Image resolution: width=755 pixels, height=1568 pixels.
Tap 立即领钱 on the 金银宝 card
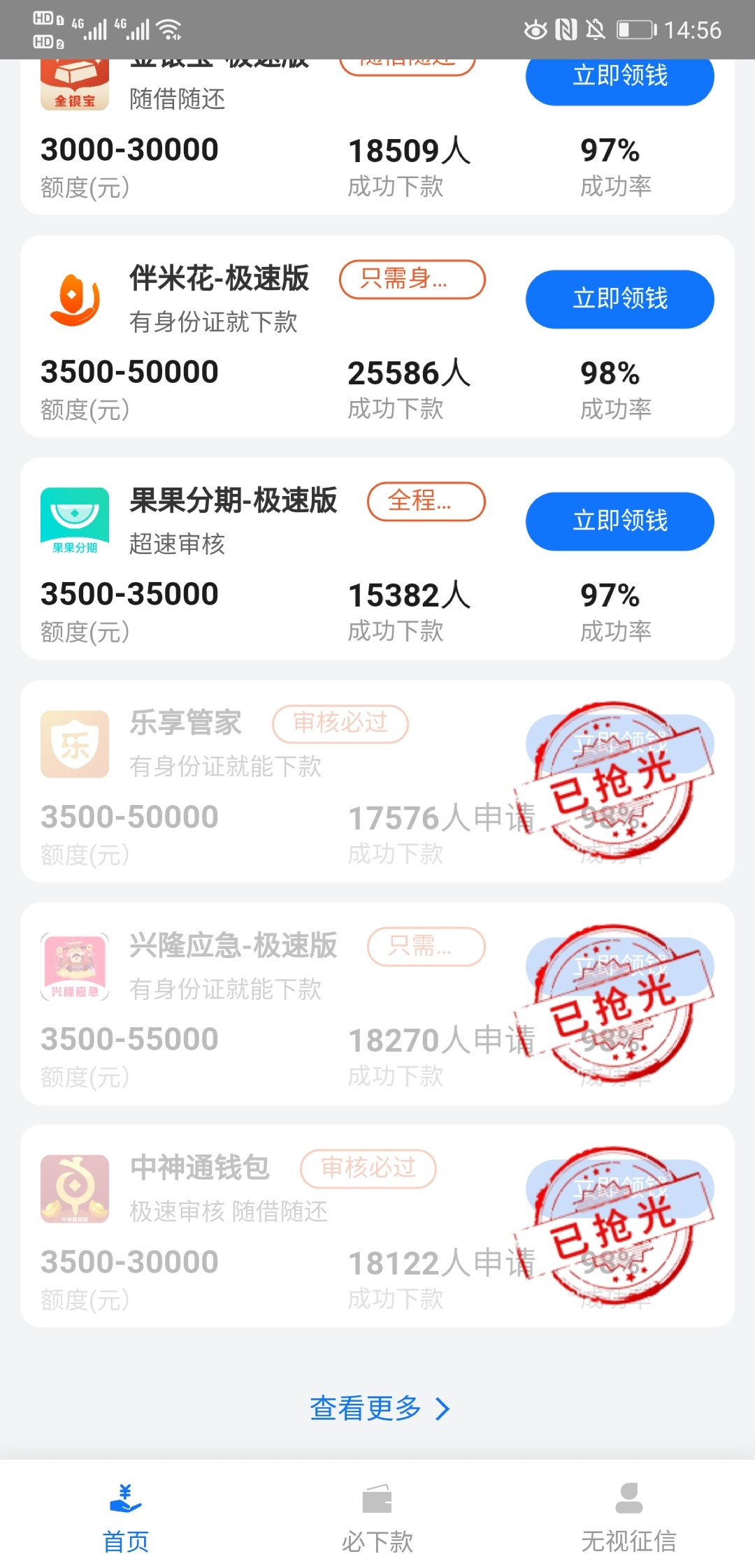[619, 78]
